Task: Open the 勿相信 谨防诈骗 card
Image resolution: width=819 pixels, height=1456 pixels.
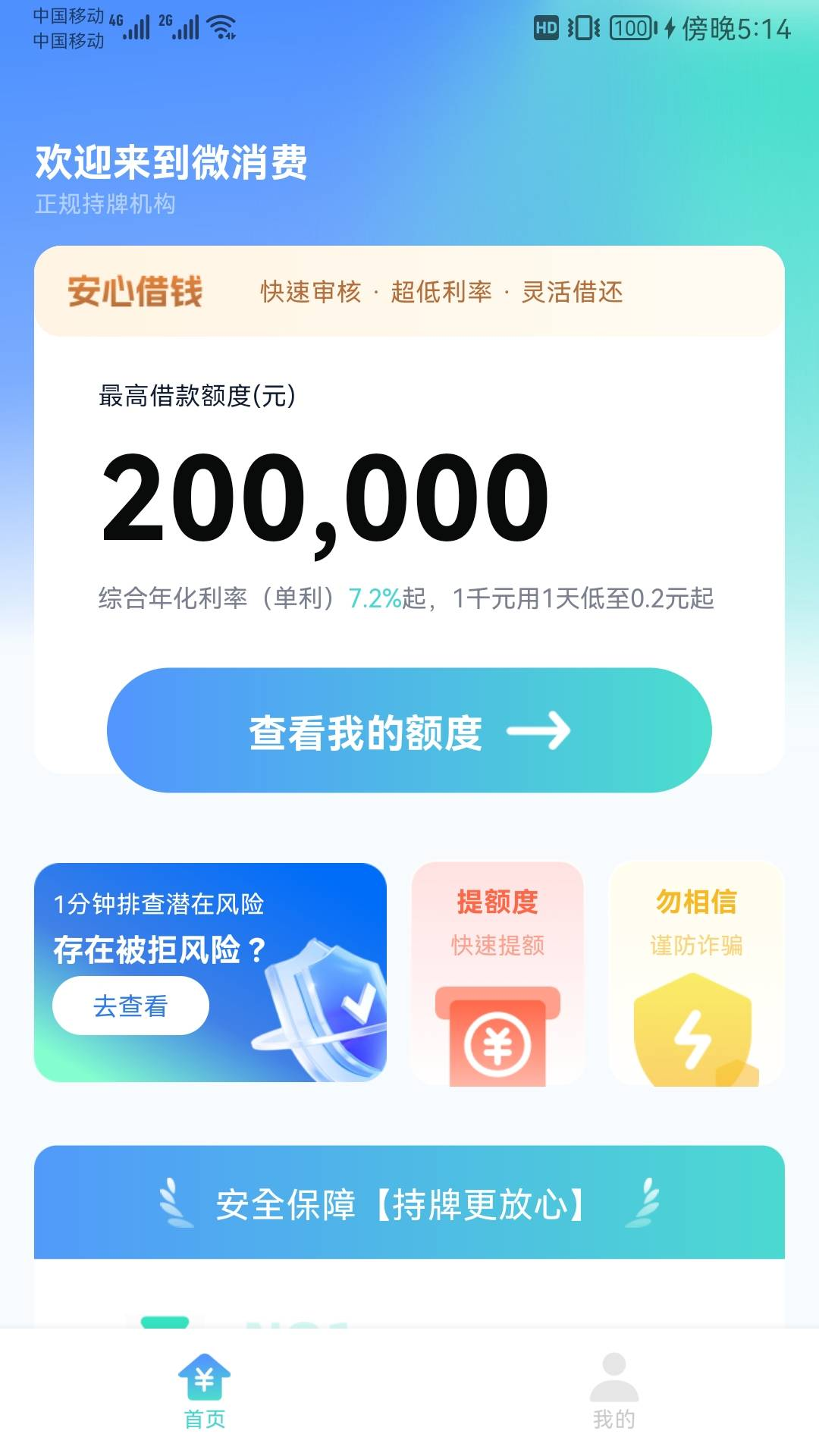Action: [x=696, y=974]
